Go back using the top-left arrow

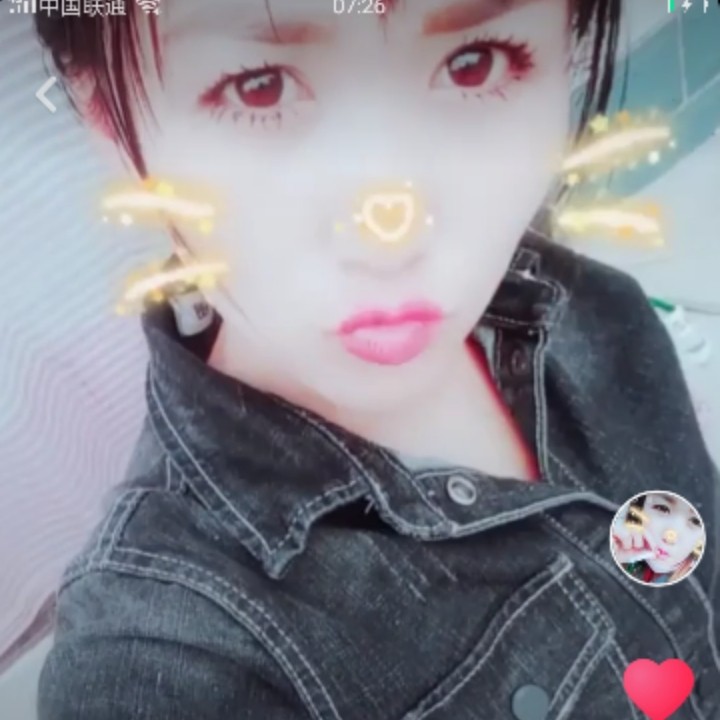pyautogui.click(x=47, y=95)
